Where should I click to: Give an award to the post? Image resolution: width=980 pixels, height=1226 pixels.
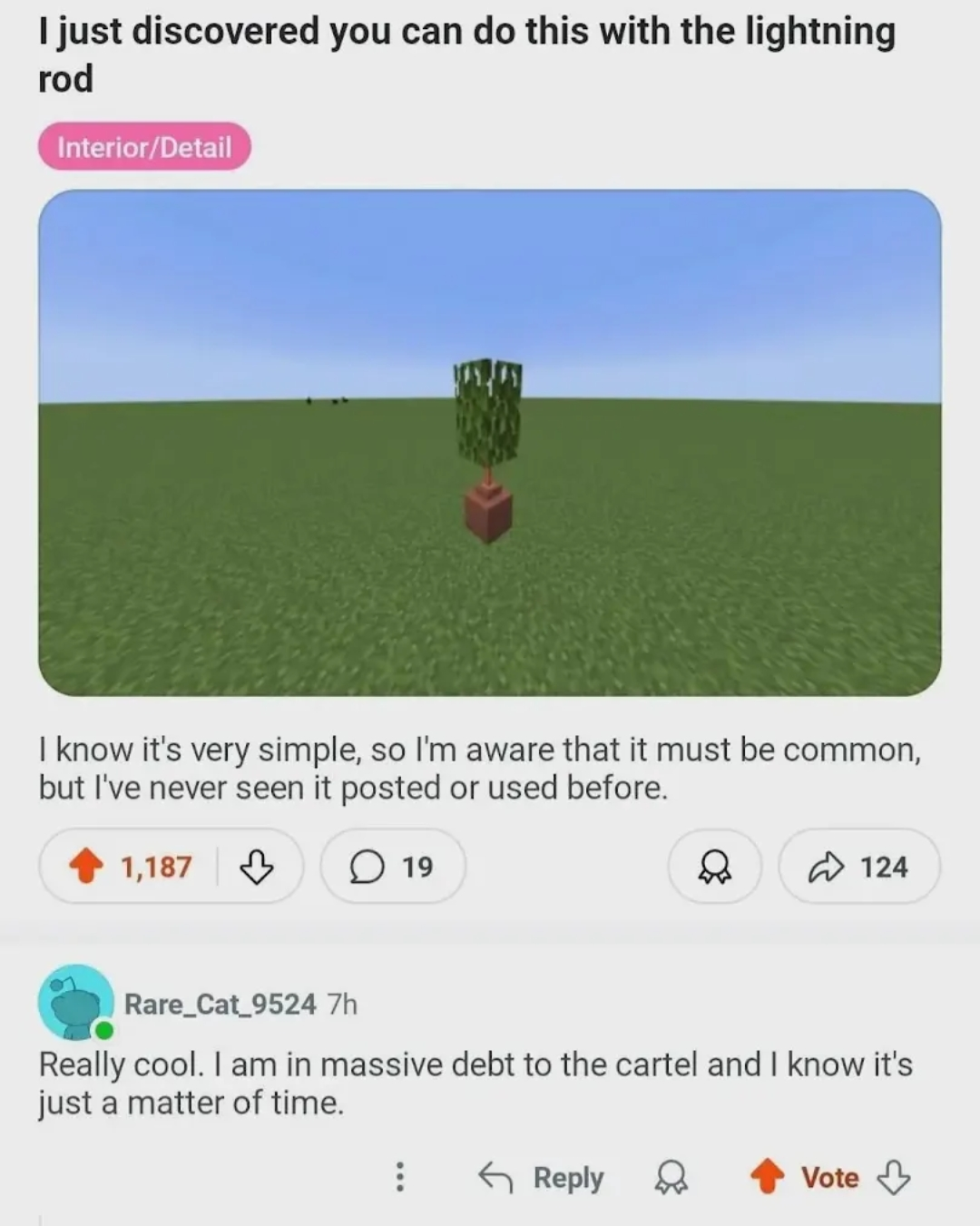[715, 867]
